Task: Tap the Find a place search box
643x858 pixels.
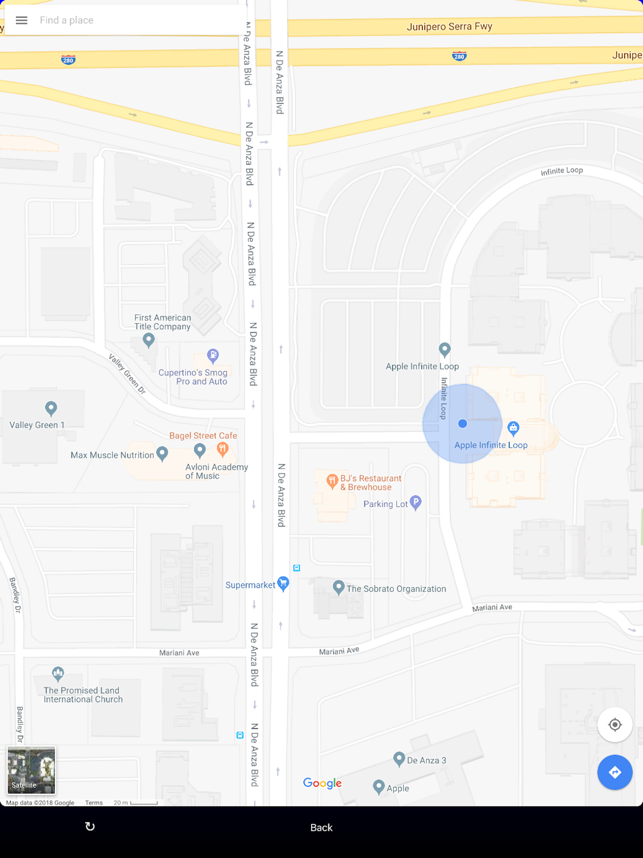Action: pos(130,20)
